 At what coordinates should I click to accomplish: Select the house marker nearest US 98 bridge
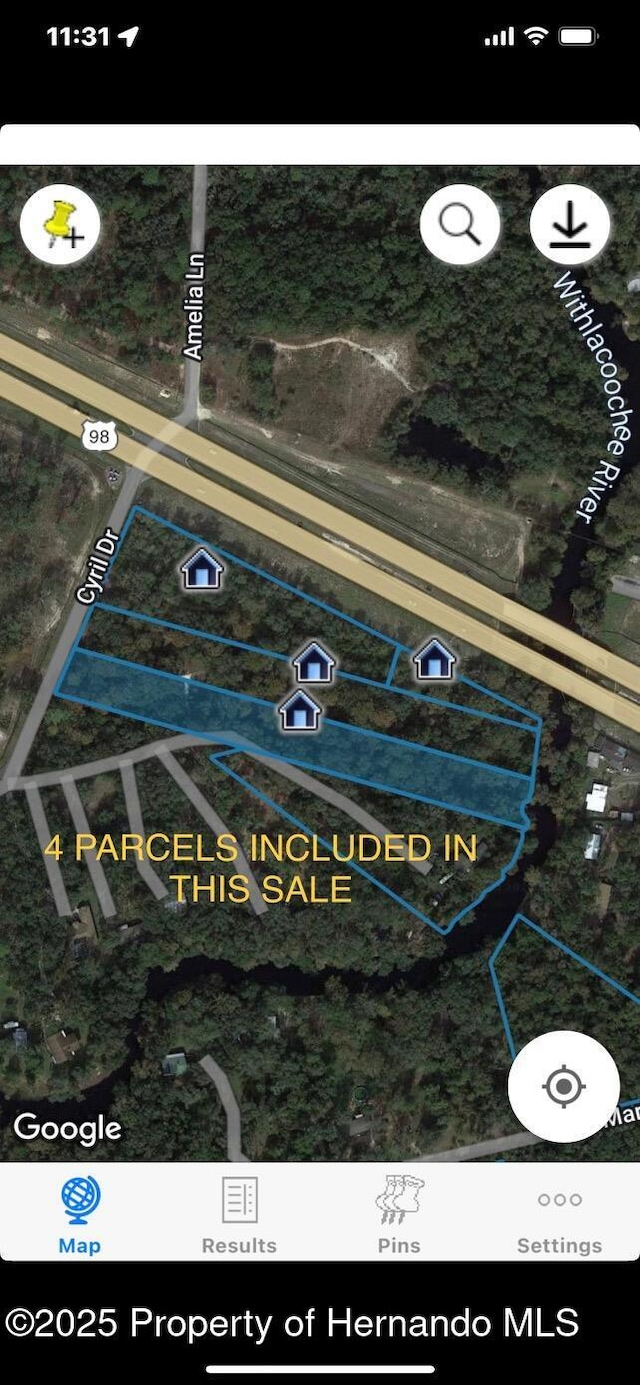tap(434, 660)
